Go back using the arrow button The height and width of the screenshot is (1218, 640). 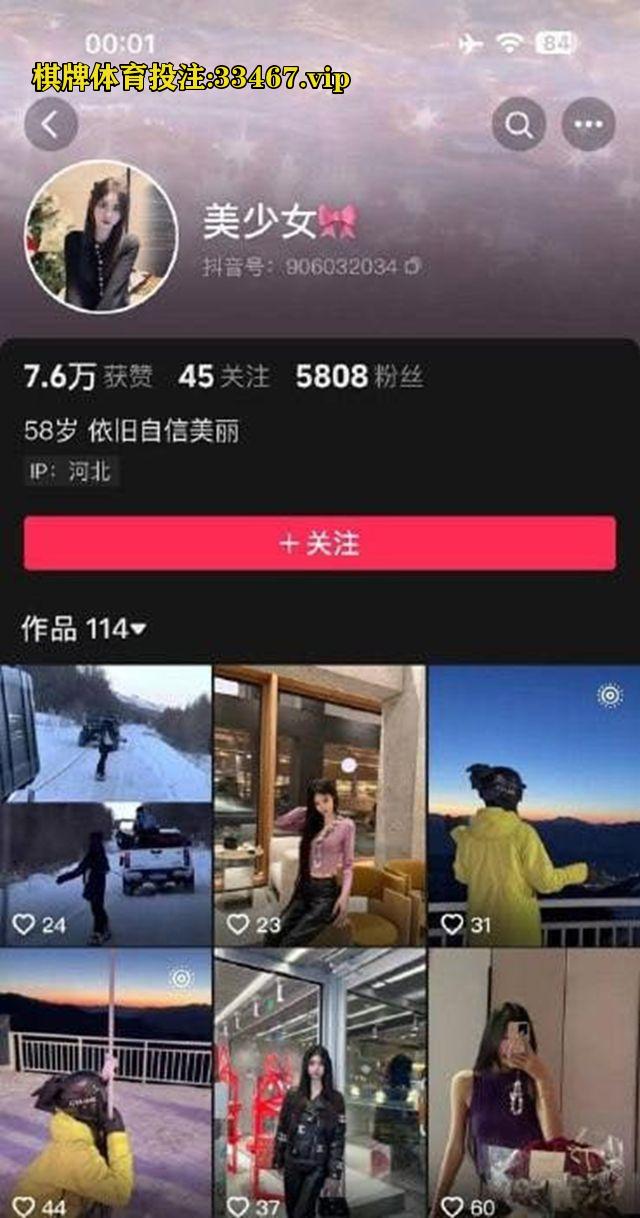coord(51,124)
